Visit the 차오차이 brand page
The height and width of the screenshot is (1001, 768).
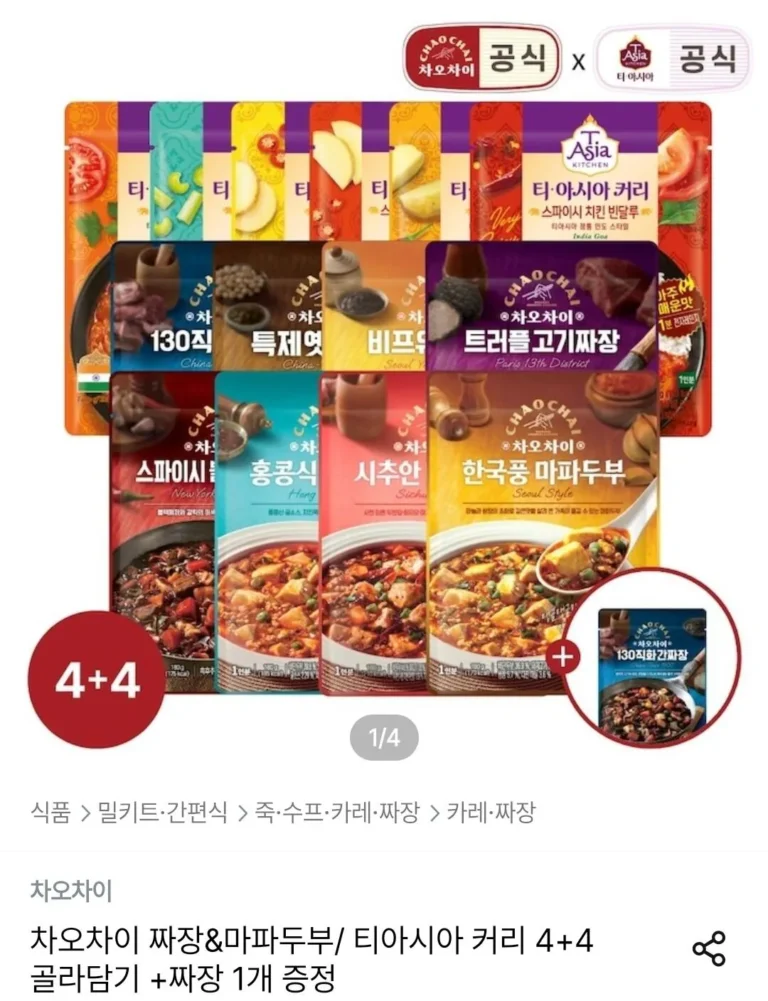point(71,891)
